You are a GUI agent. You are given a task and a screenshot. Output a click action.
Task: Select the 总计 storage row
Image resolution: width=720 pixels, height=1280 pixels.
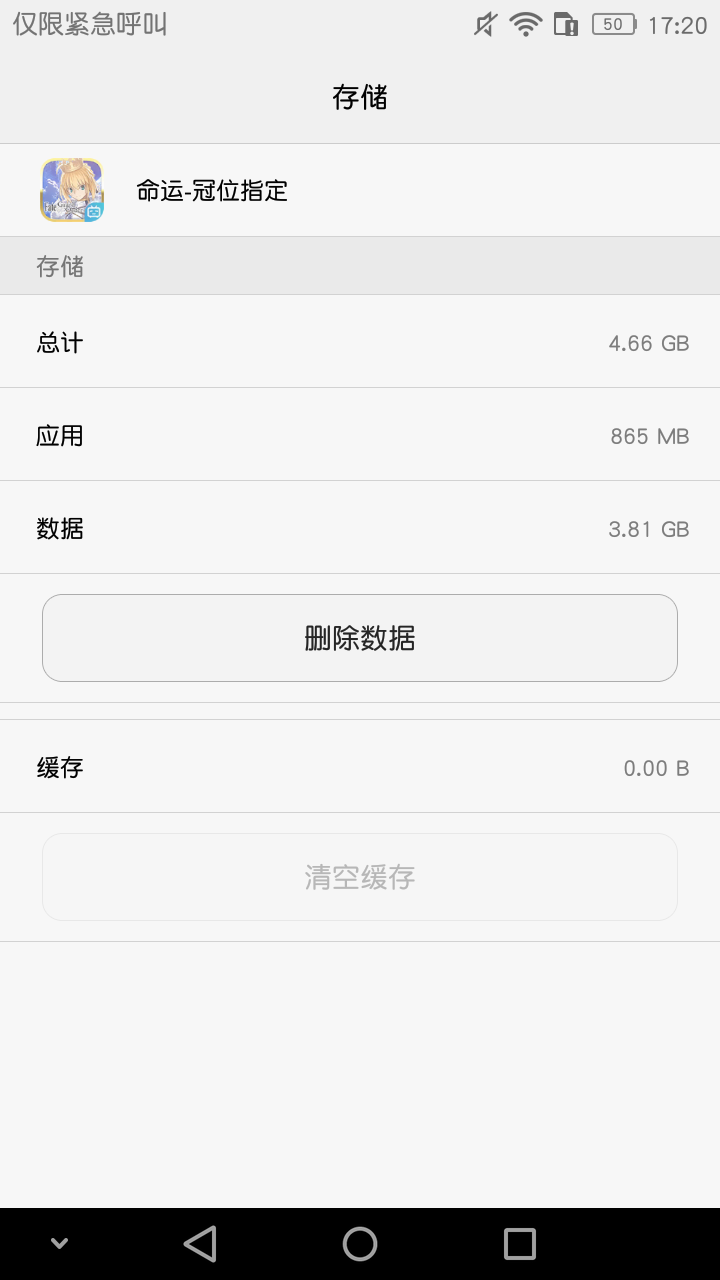pyautogui.click(x=360, y=342)
